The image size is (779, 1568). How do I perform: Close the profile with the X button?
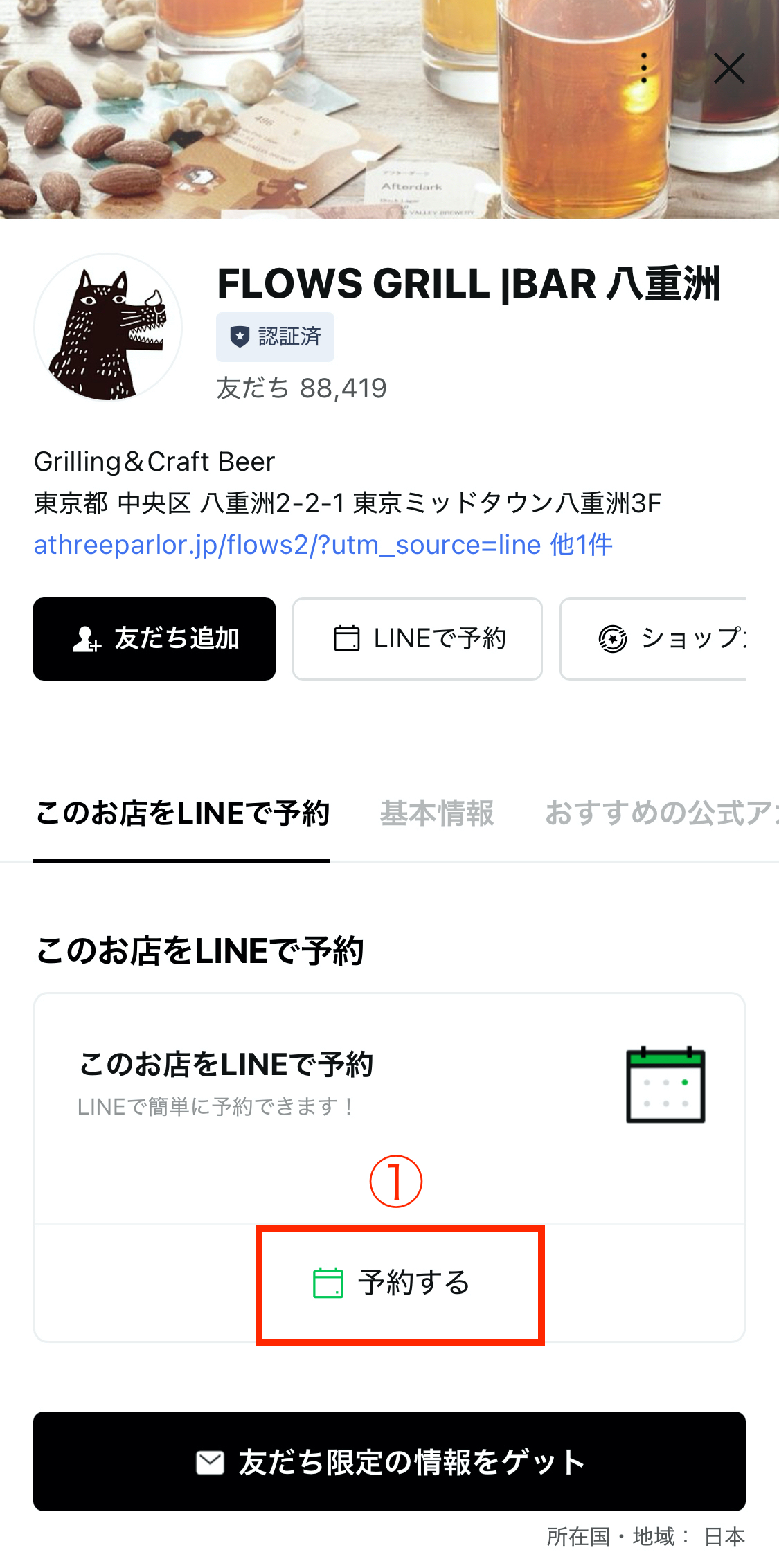click(x=729, y=68)
